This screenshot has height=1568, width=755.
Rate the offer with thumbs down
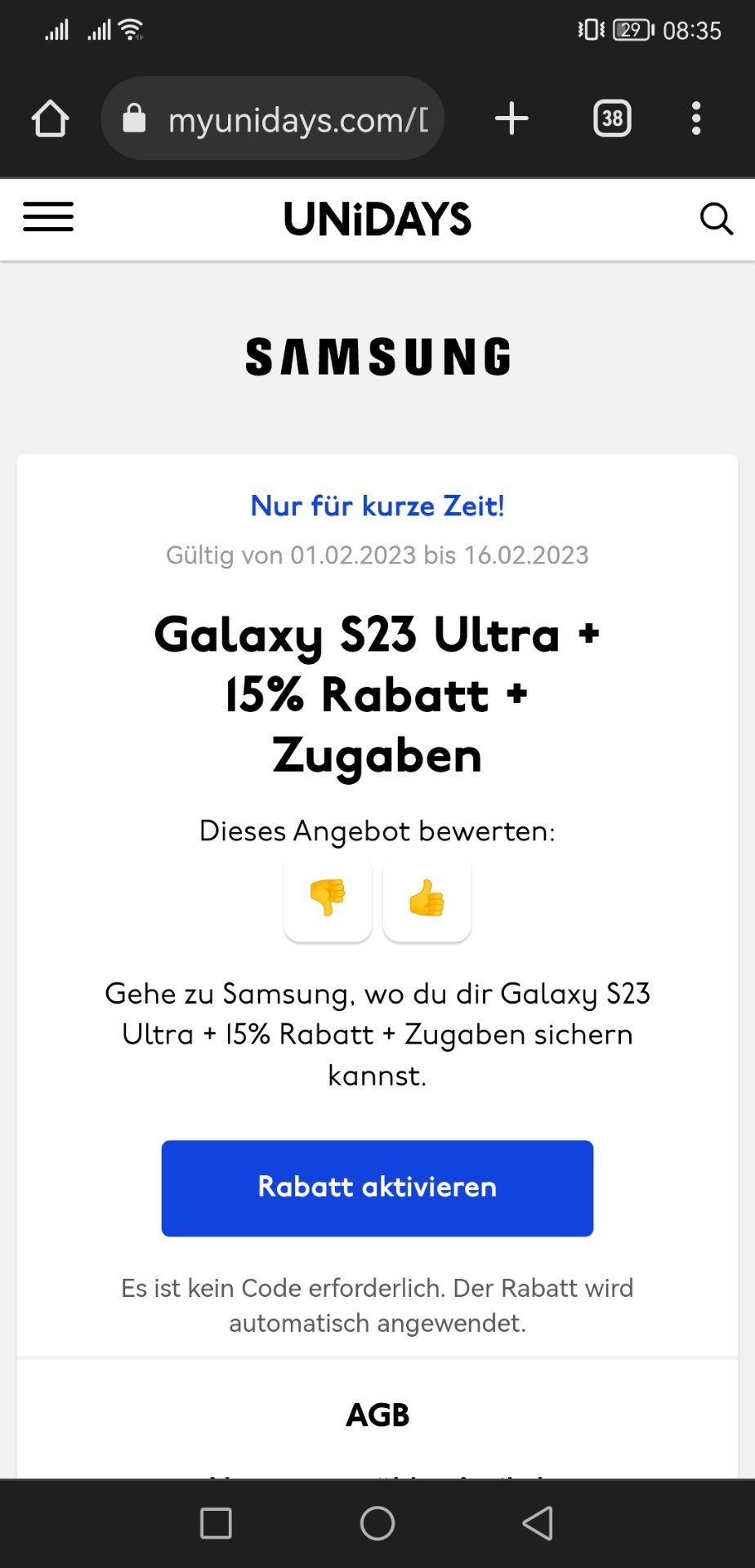328,898
